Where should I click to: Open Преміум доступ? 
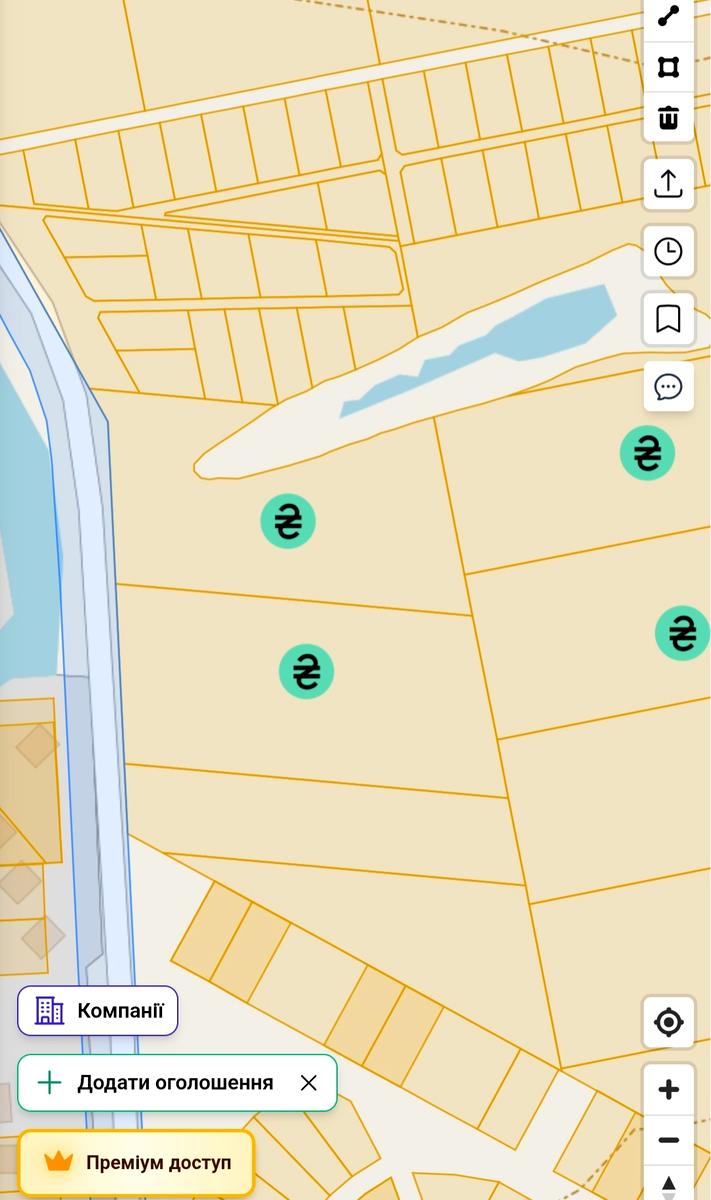point(136,1162)
